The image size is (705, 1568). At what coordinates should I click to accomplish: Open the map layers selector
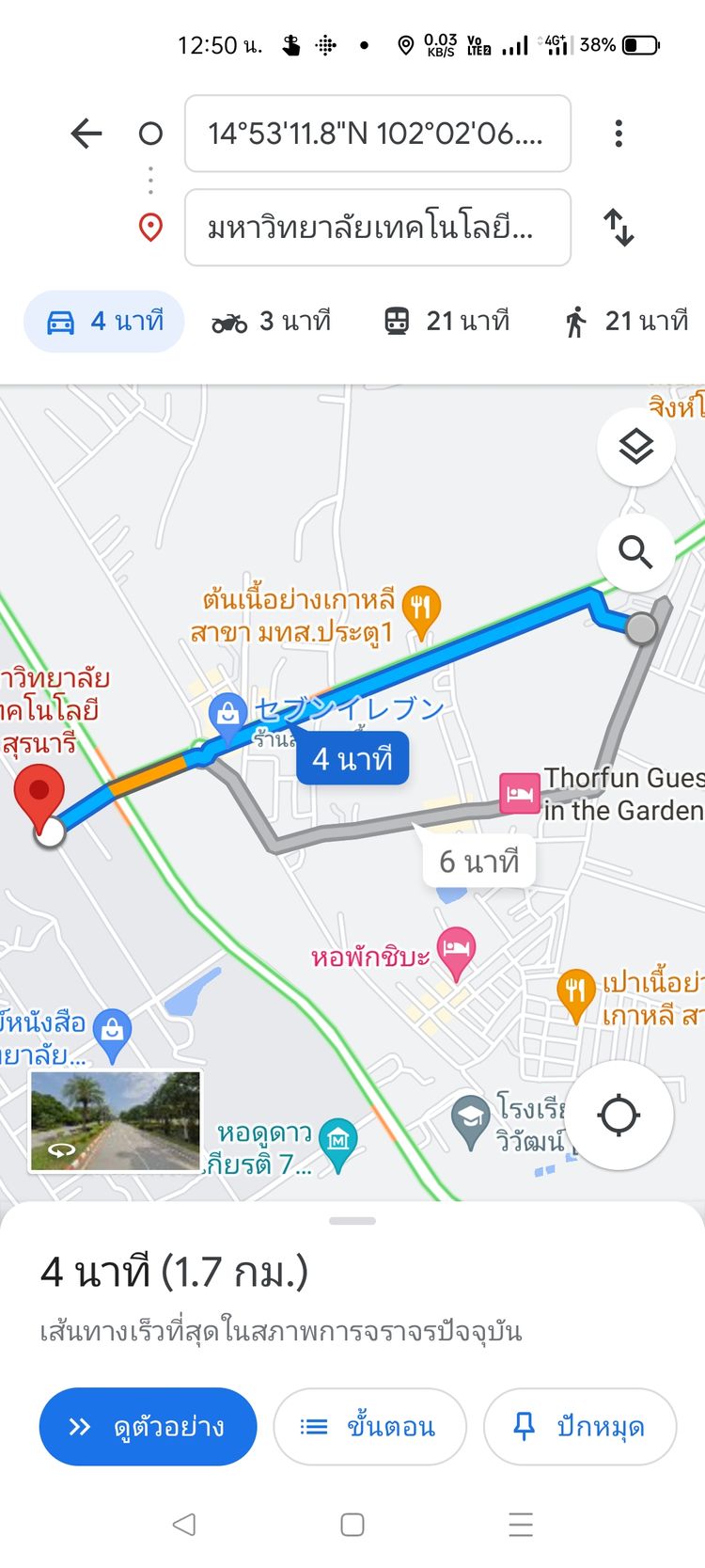(x=636, y=447)
